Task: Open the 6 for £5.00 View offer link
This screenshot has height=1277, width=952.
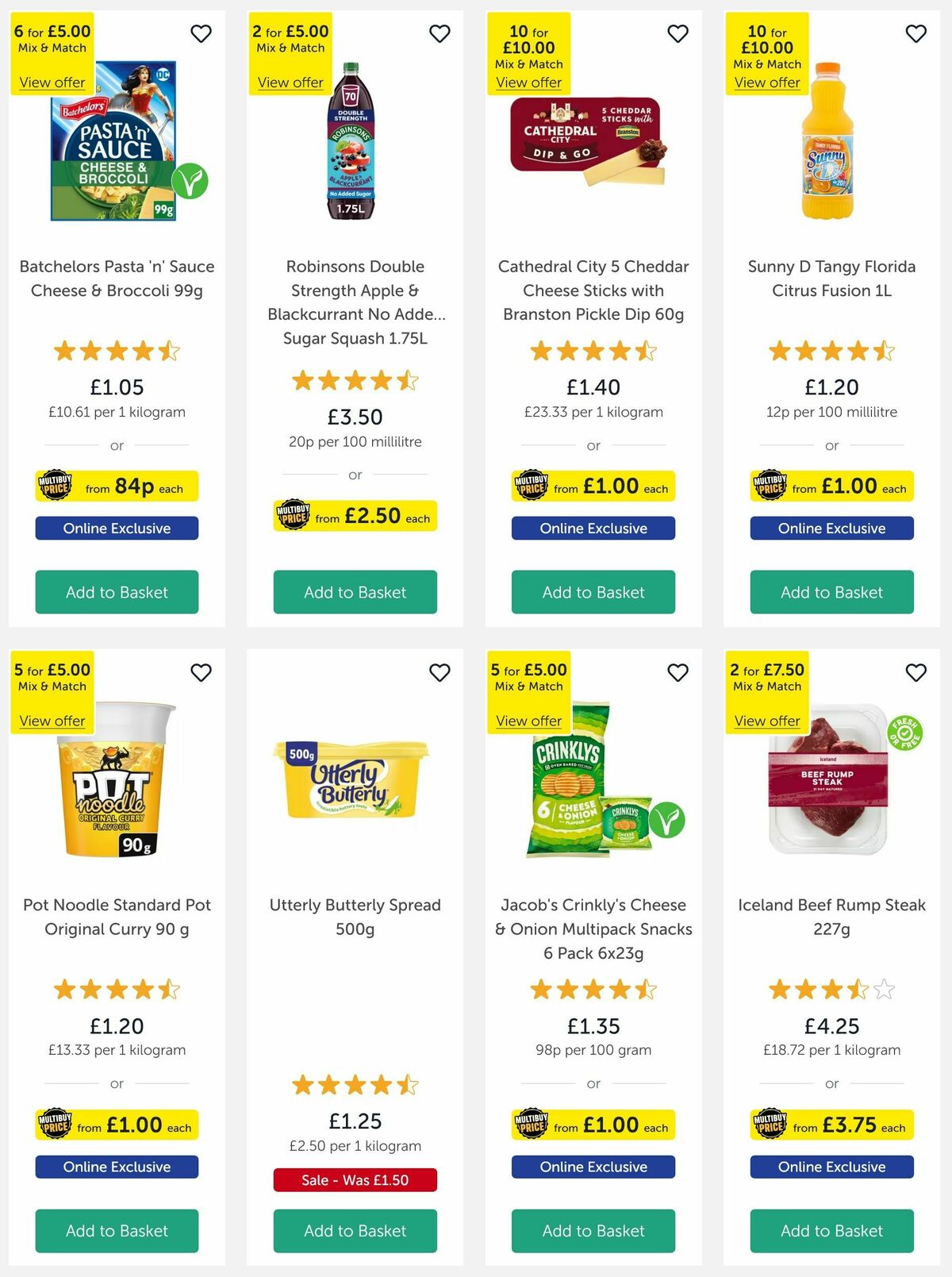Action: point(52,83)
